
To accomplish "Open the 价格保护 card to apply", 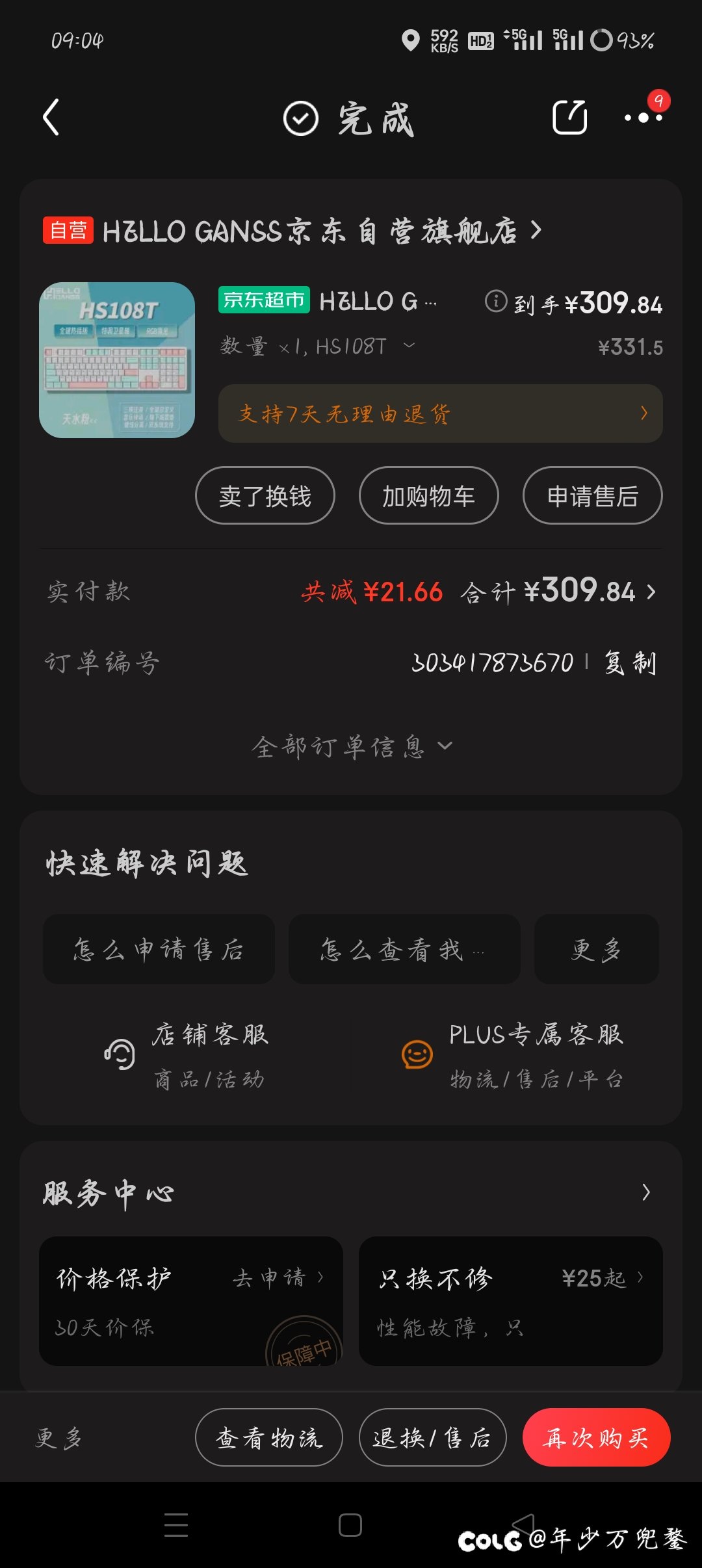I will pos(191,1301).
